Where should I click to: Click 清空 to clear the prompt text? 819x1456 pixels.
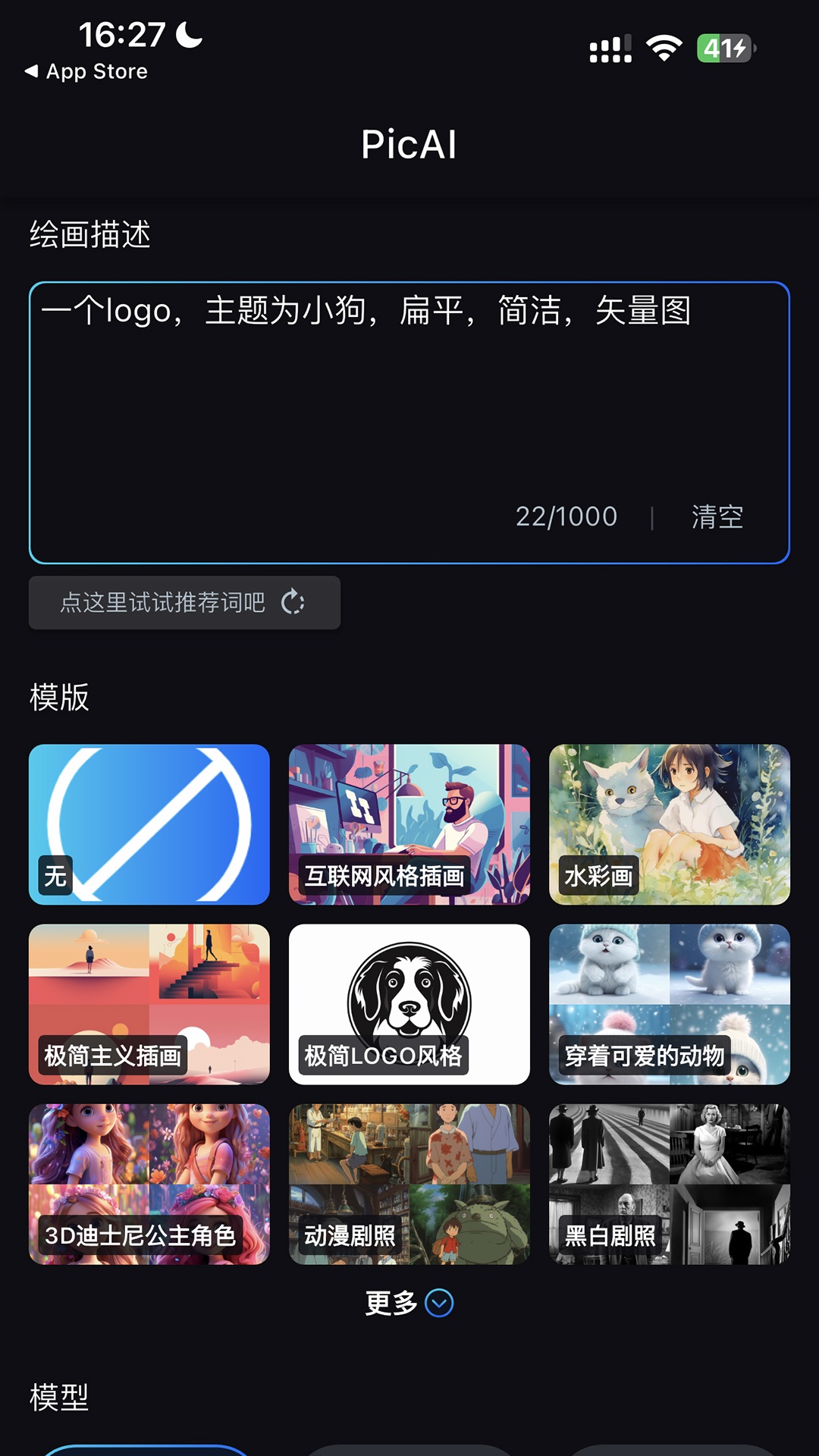(x=717, y=516)
